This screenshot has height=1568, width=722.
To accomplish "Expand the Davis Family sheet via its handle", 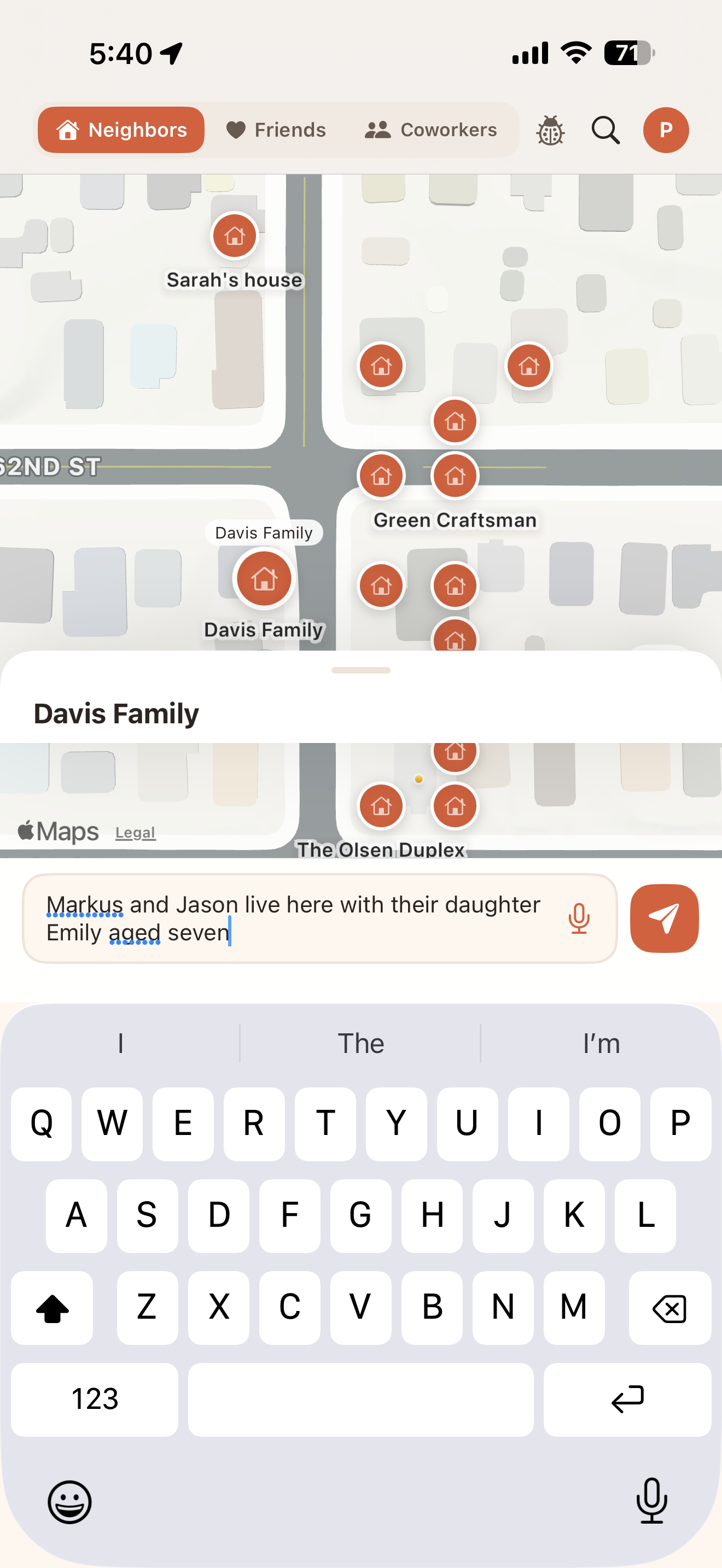I will pos(360,670).
